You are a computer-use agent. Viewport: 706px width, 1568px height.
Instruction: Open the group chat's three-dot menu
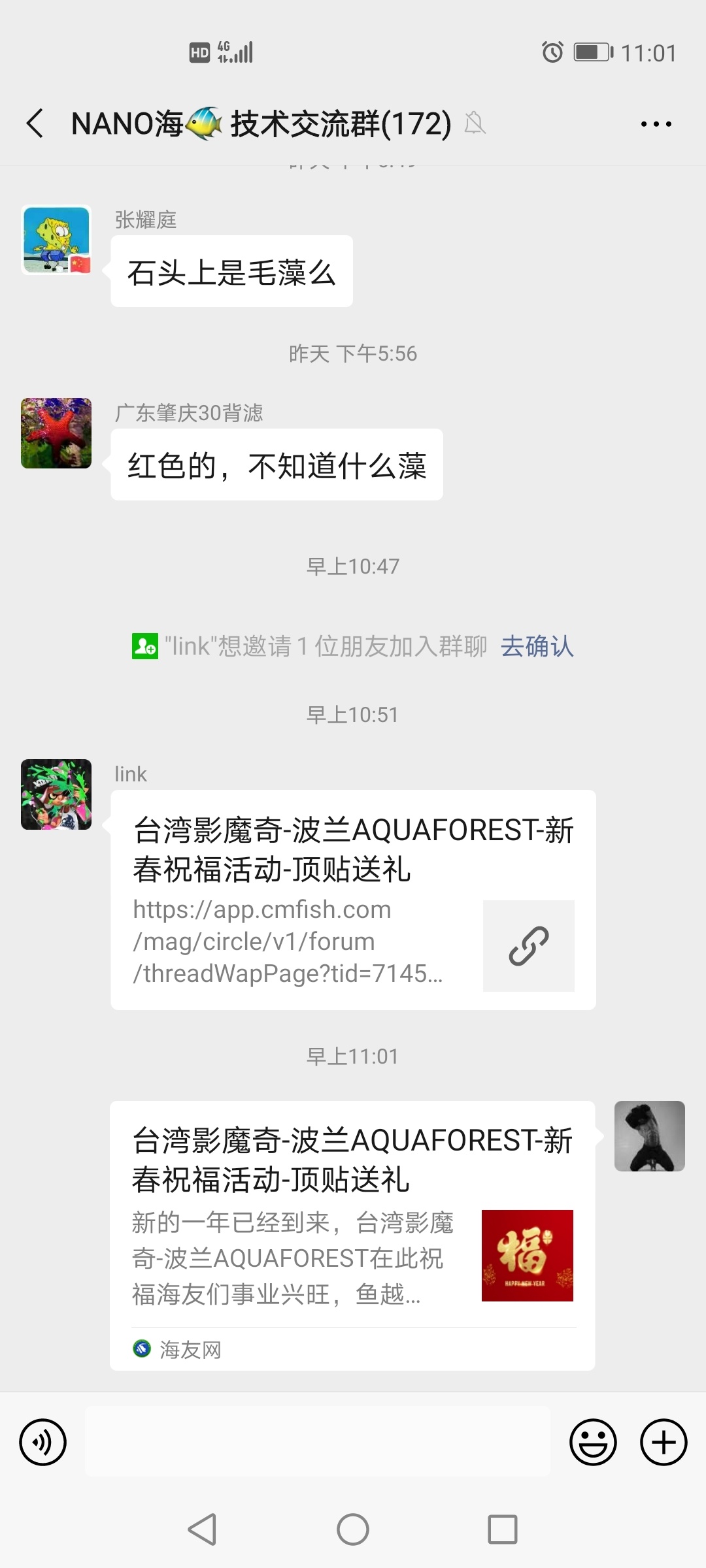pos(656,123)
